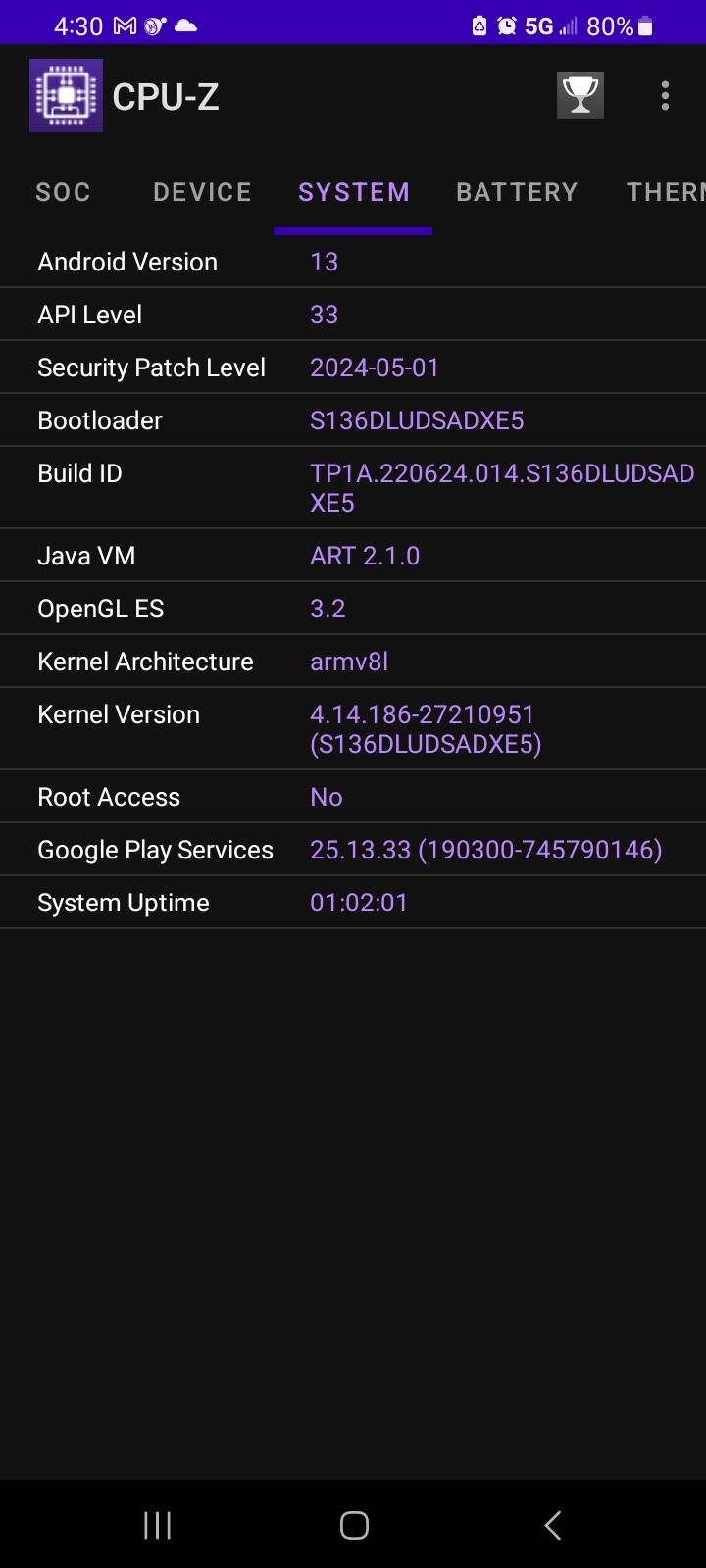Select the SYSTEM tab
706x1568 pixels.
pos(354,192)
